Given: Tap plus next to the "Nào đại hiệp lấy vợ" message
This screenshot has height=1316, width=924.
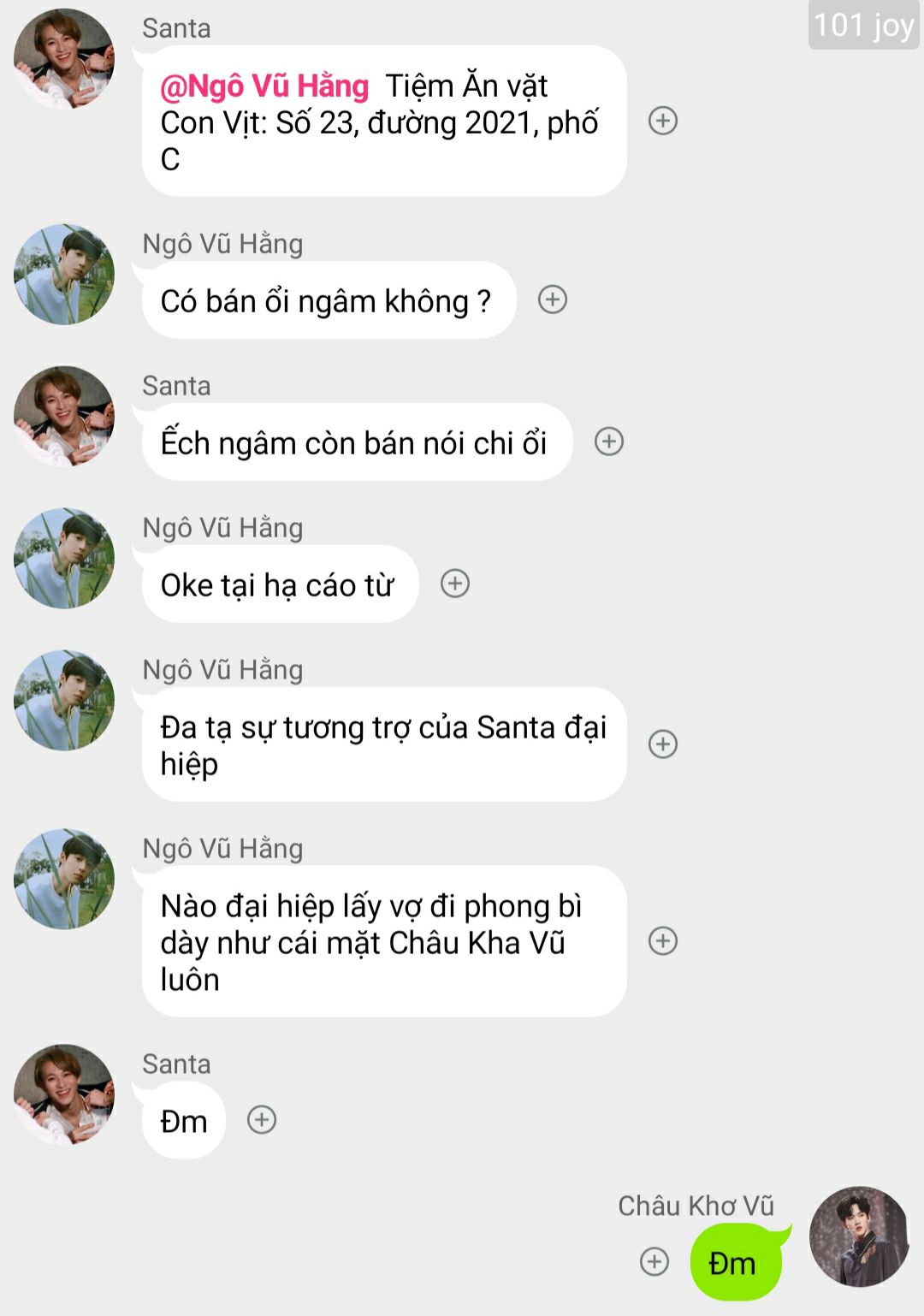Looking at the screenshot, I should 663,941.
